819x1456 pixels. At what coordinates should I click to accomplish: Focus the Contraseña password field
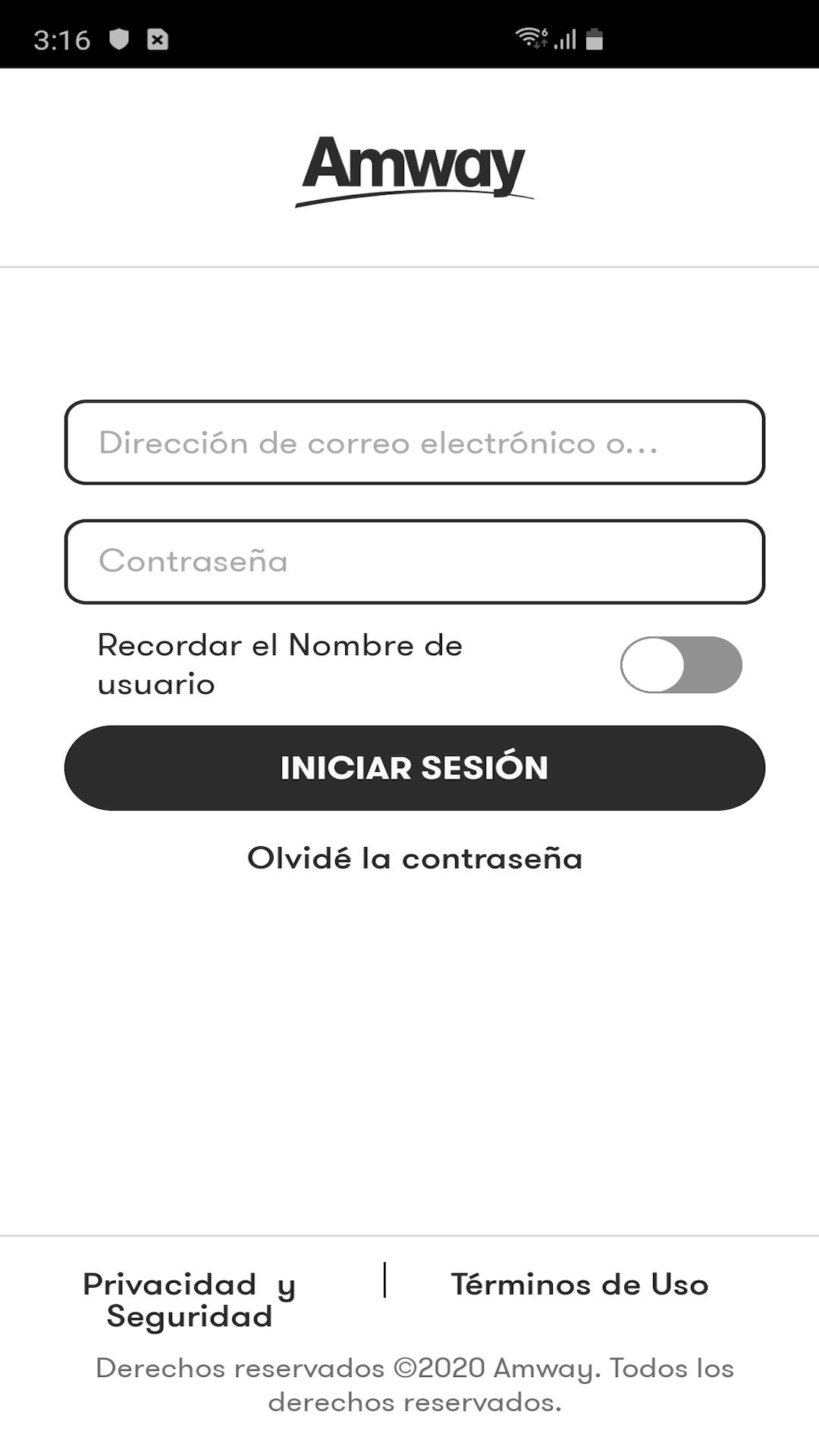[x=414, y=561]
